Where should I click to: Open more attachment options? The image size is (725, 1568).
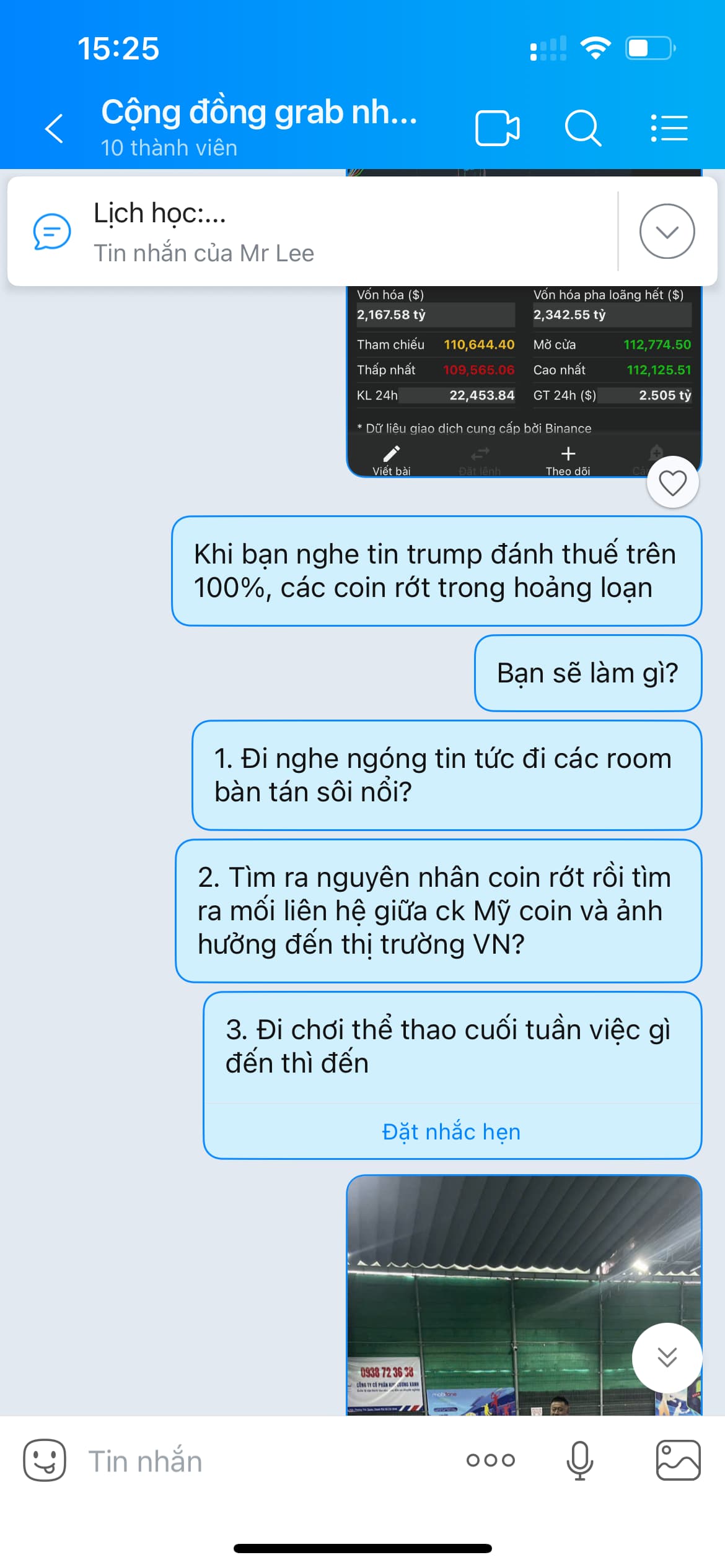[x=490, y=1460]
